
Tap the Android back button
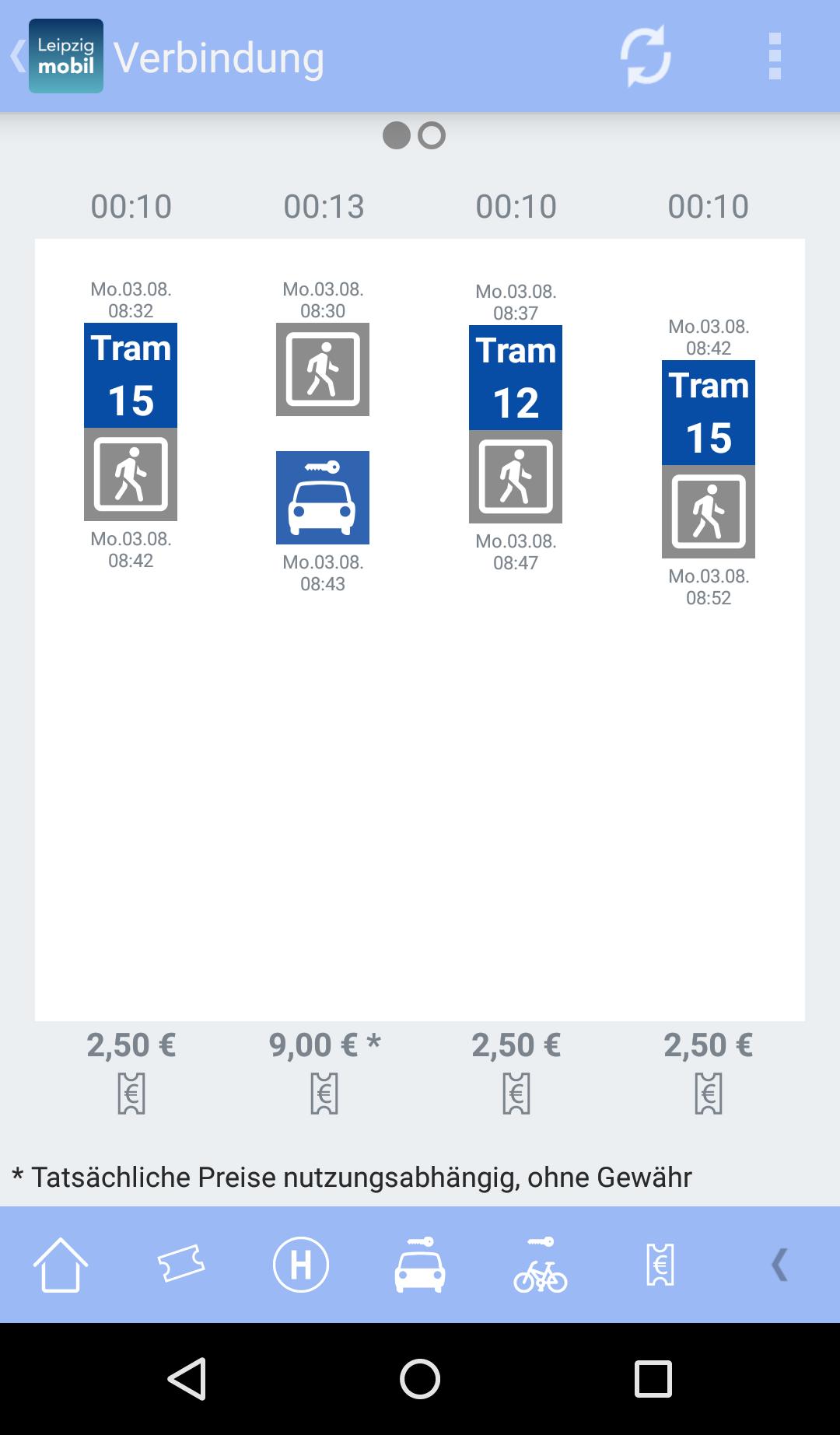[x=187, y=1379]
